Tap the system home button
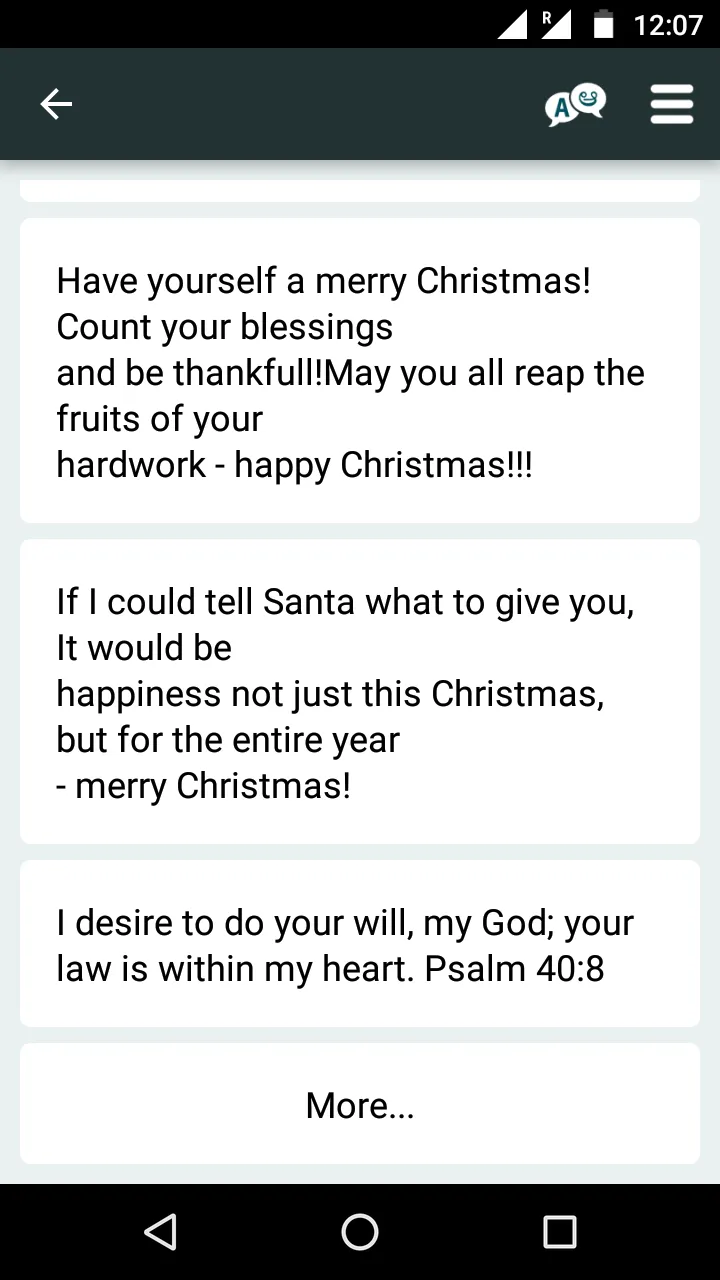The image size is (720, 1280). (360, 1232)
